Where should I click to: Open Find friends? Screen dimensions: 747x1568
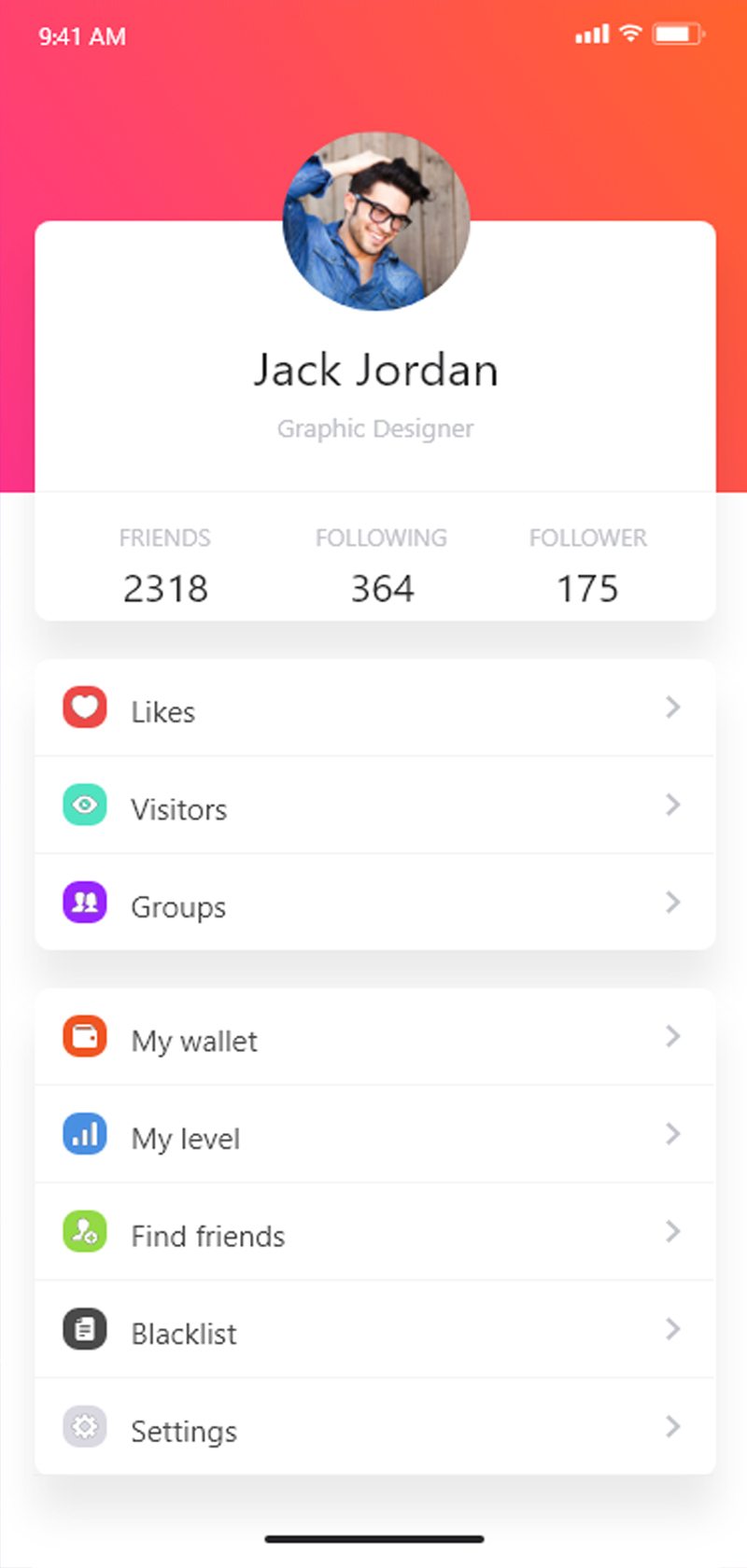pyautogui.click(x=373, y=1234)
